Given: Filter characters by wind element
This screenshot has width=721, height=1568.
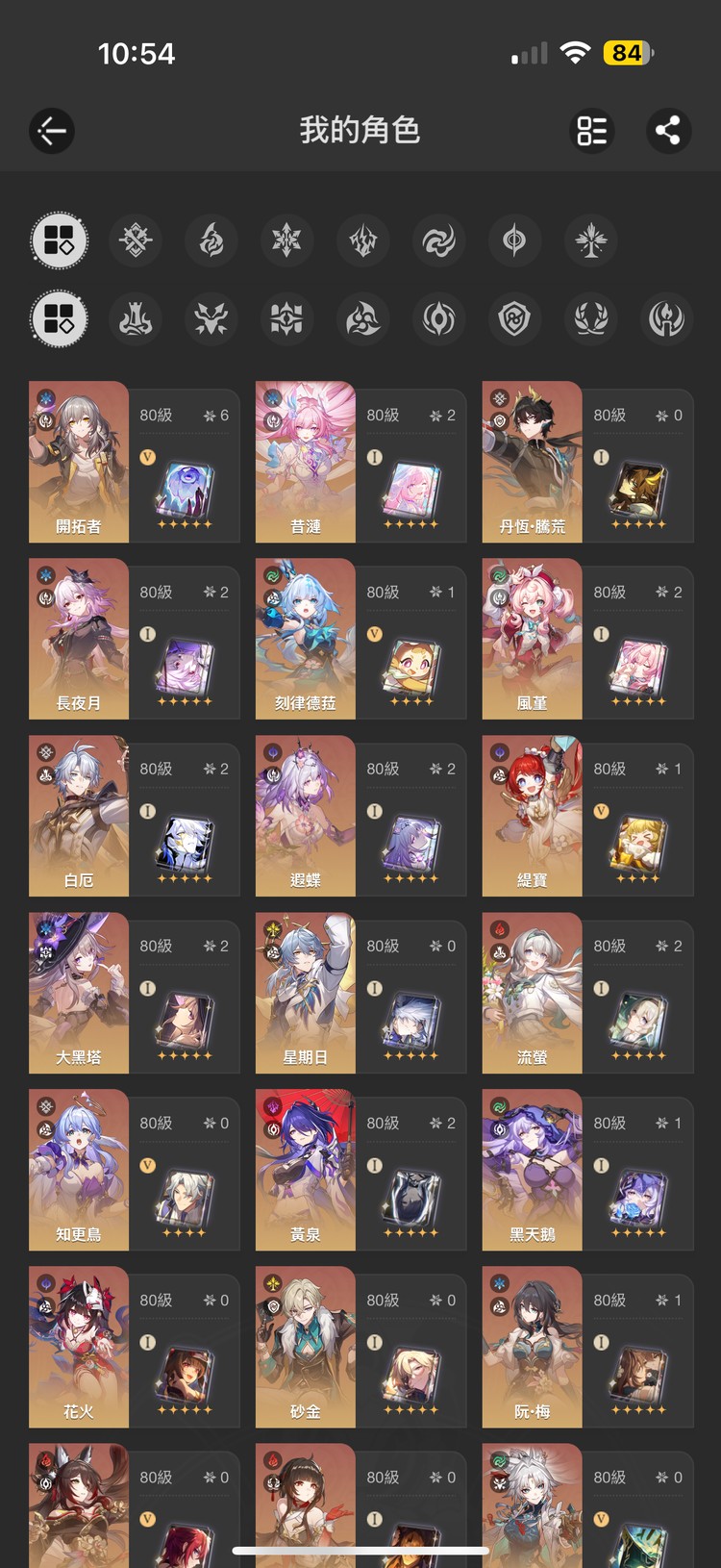Looking at the screenshot, I should (x=438, y=240).
